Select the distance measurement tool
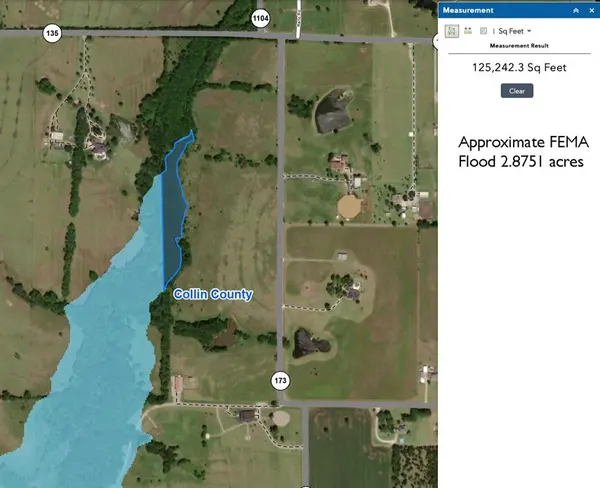This screenshot has width=600, height=488. coord(467,31)
